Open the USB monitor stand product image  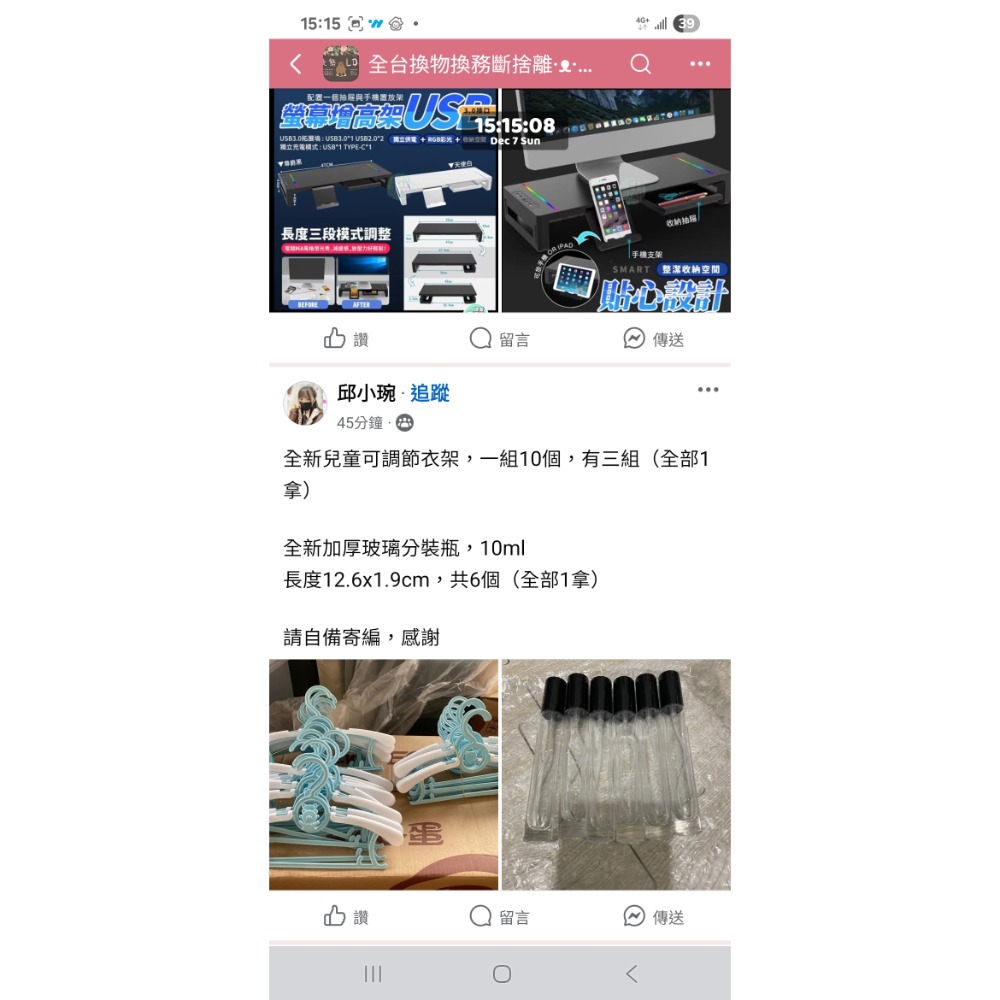pos(384,201)
